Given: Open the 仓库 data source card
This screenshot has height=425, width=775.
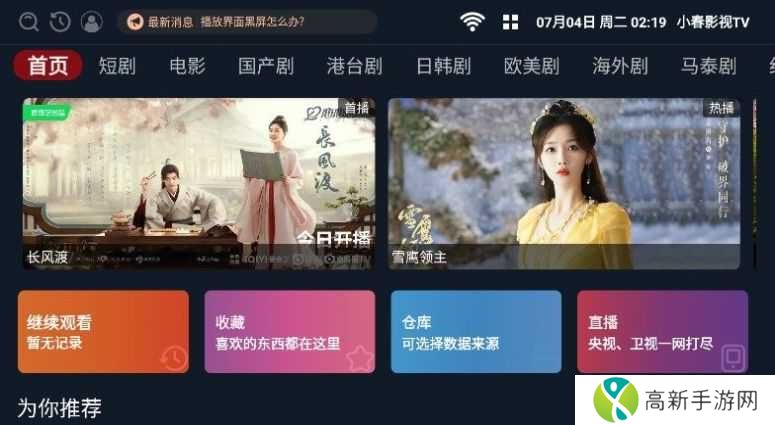Looking at the screenshot, I should coord(476,332).
